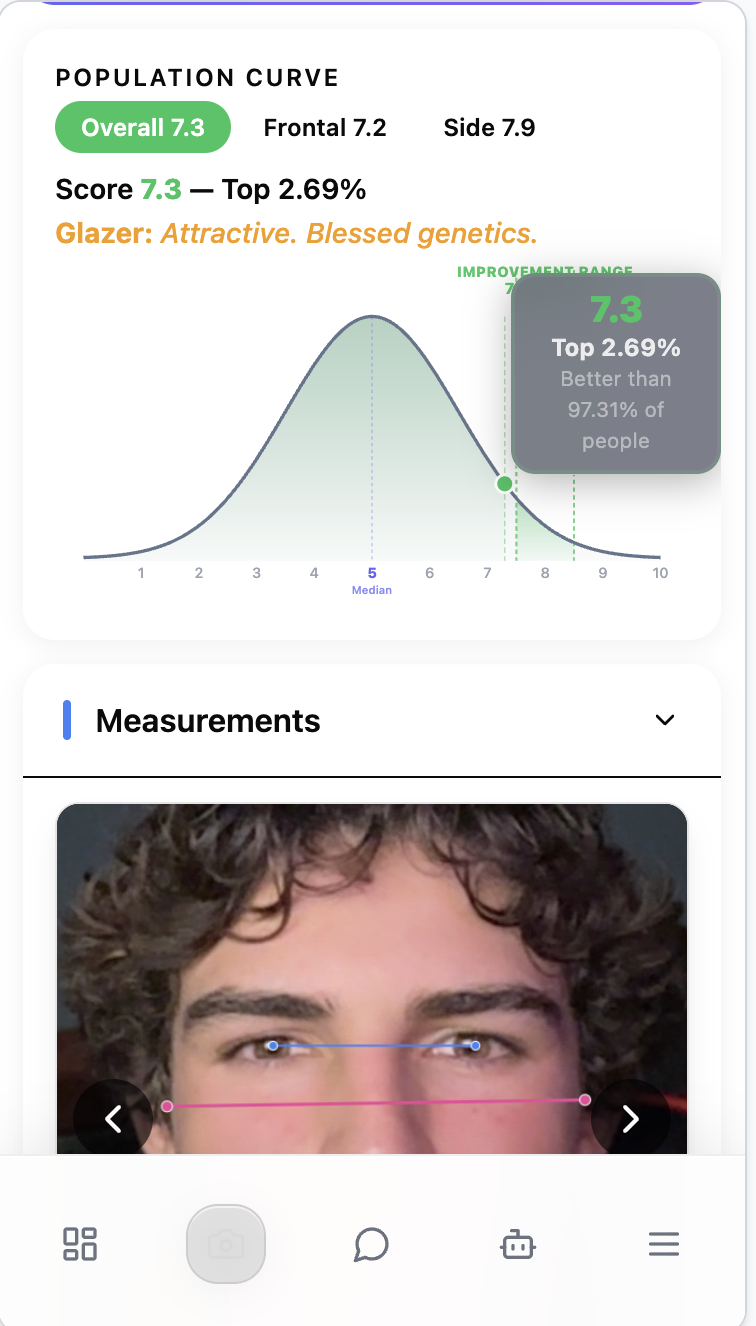Switch to the Frontal 7.2 view

tap(325, 128)
